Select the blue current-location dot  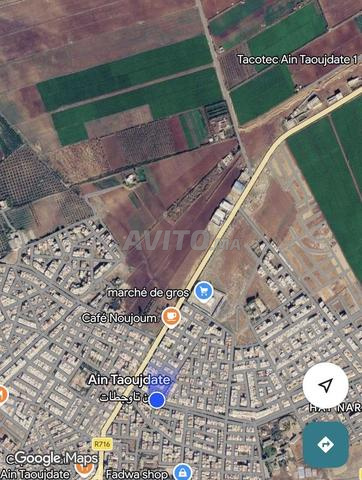click(x=157, y=400)
